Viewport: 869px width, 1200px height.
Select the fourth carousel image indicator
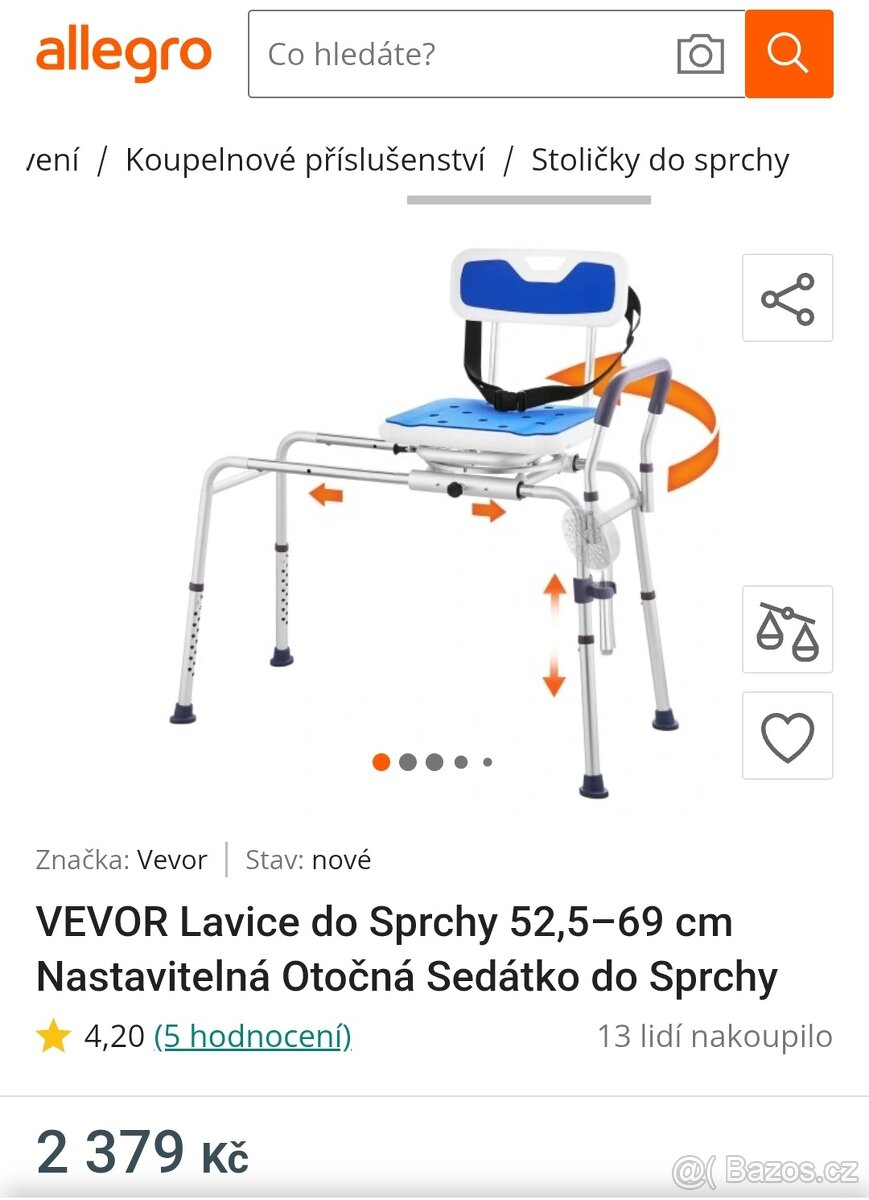tap(461, 762)
